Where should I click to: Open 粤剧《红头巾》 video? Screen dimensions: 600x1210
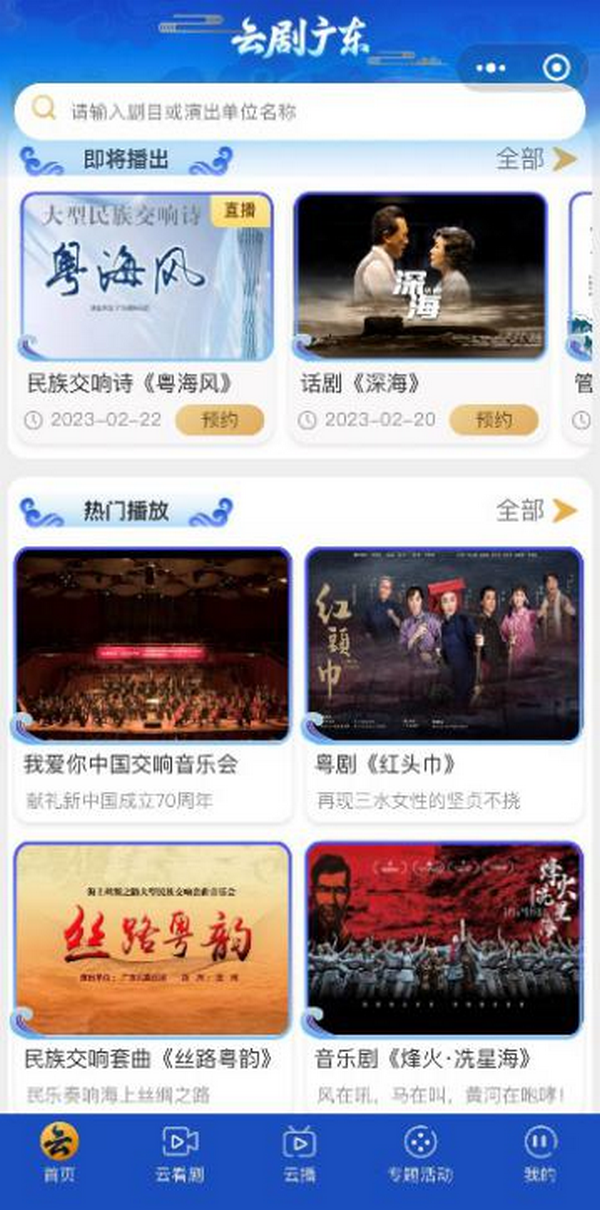(x=443, y=644)
